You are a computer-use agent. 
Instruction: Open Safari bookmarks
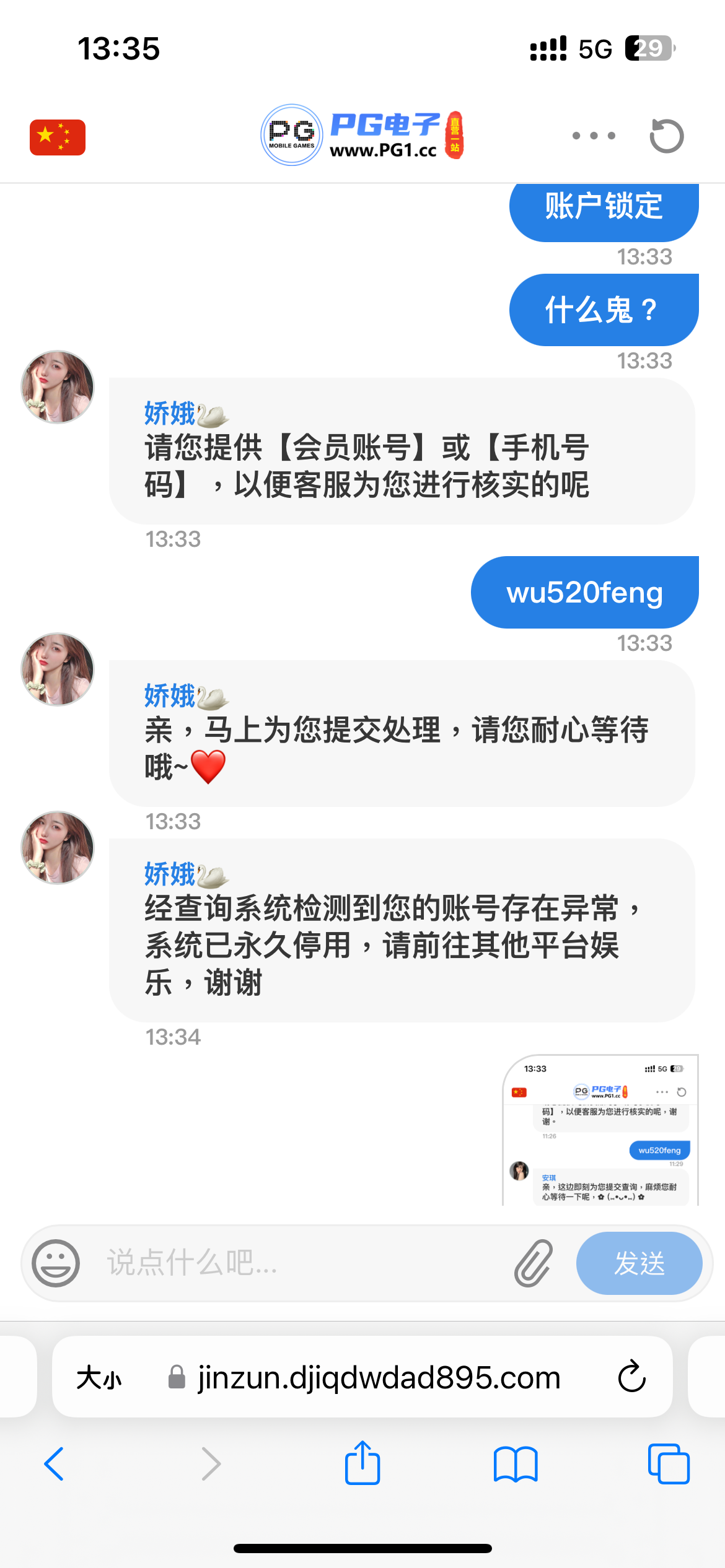click(516, 1464)
